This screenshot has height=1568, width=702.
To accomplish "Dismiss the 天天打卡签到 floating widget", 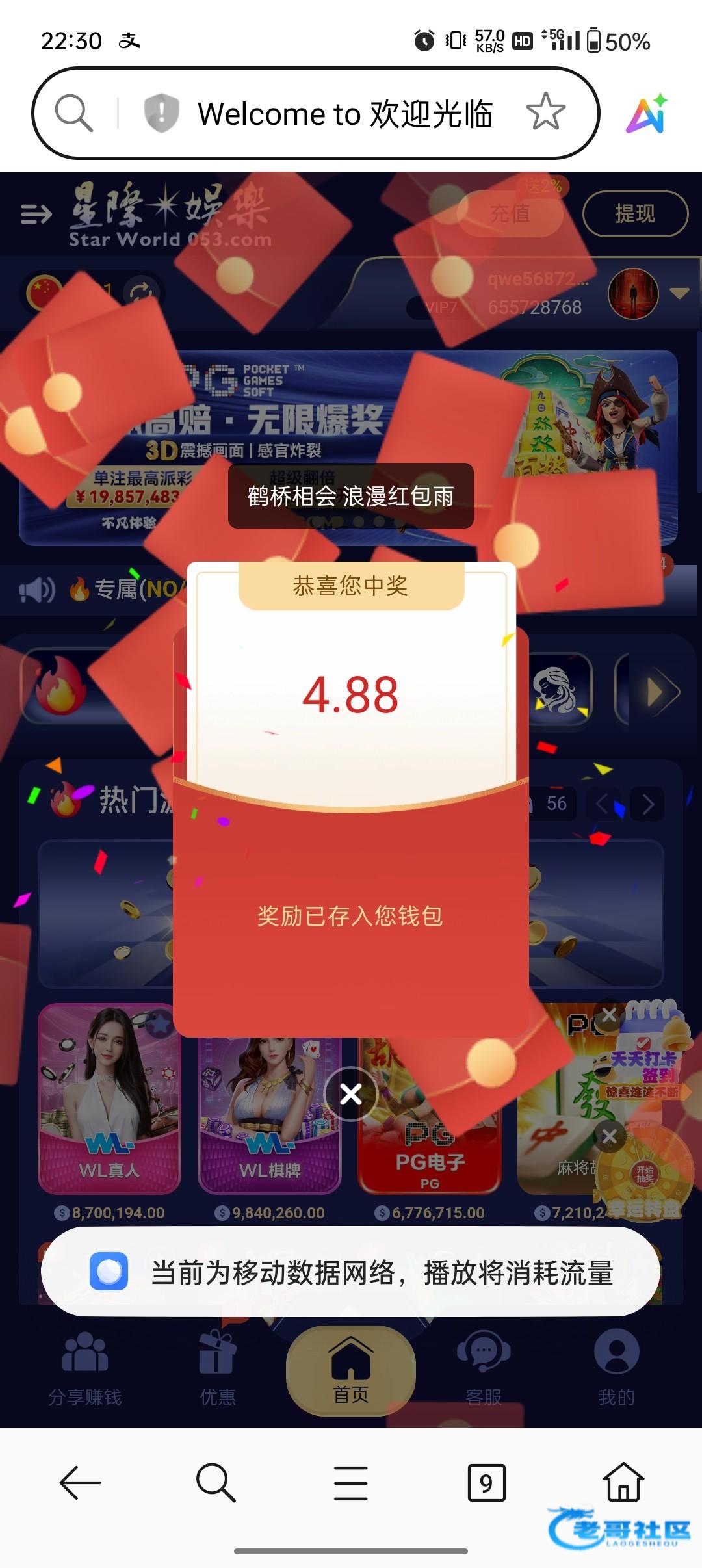I will (609, 1015).
